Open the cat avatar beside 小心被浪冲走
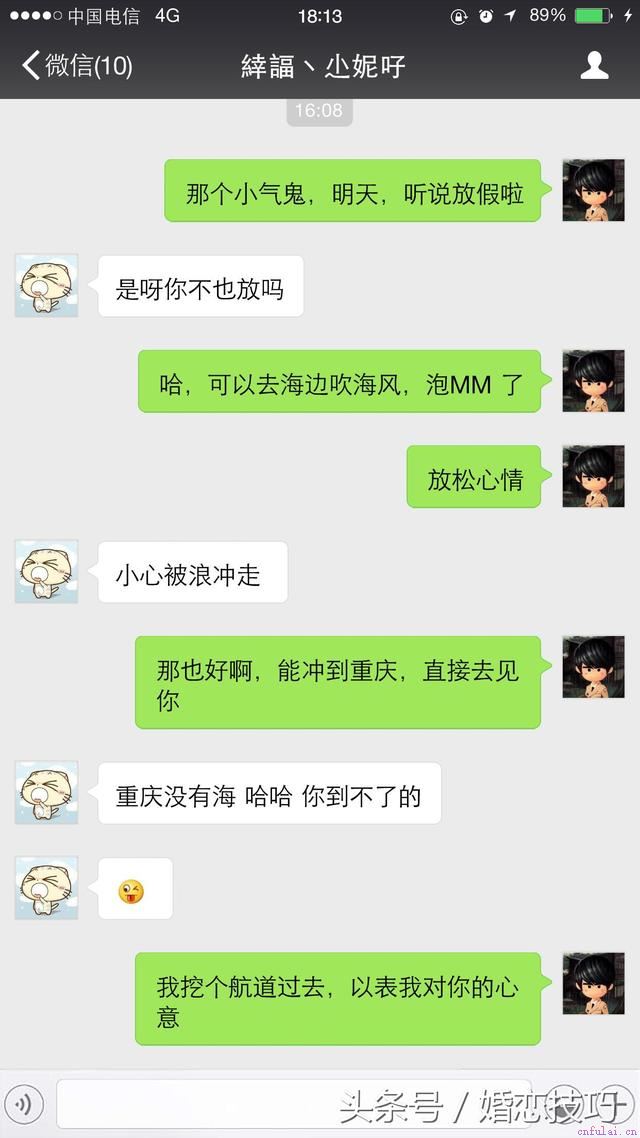The image size is (640, 1138). [x=46, y=572]
